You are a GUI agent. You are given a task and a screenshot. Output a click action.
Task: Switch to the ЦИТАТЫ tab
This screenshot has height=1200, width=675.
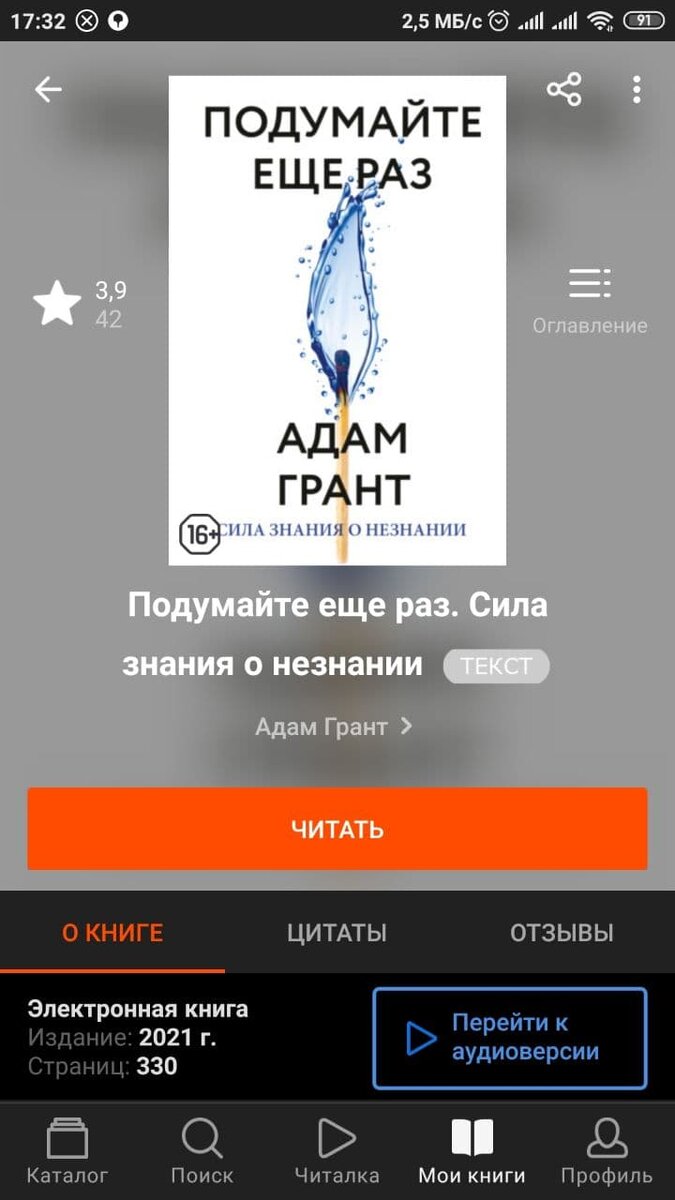pyautogui.click(x=337, y=933)
